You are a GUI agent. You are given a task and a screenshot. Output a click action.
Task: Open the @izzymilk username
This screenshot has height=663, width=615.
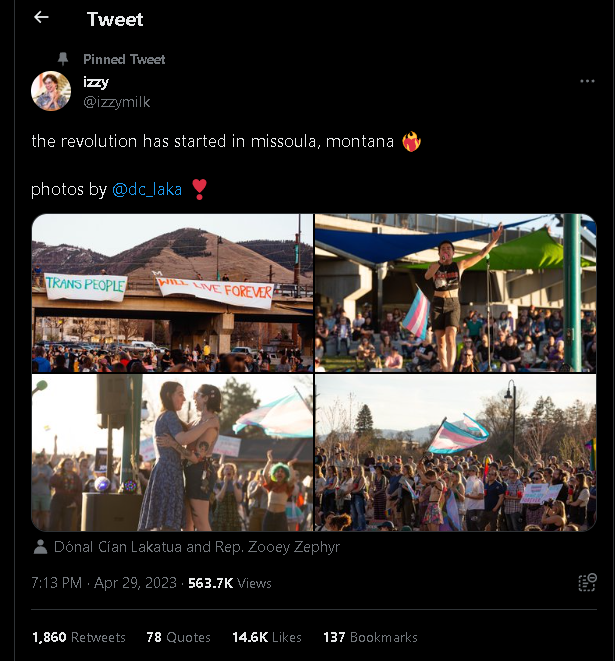pyautogui.click(x=116, y=102)
